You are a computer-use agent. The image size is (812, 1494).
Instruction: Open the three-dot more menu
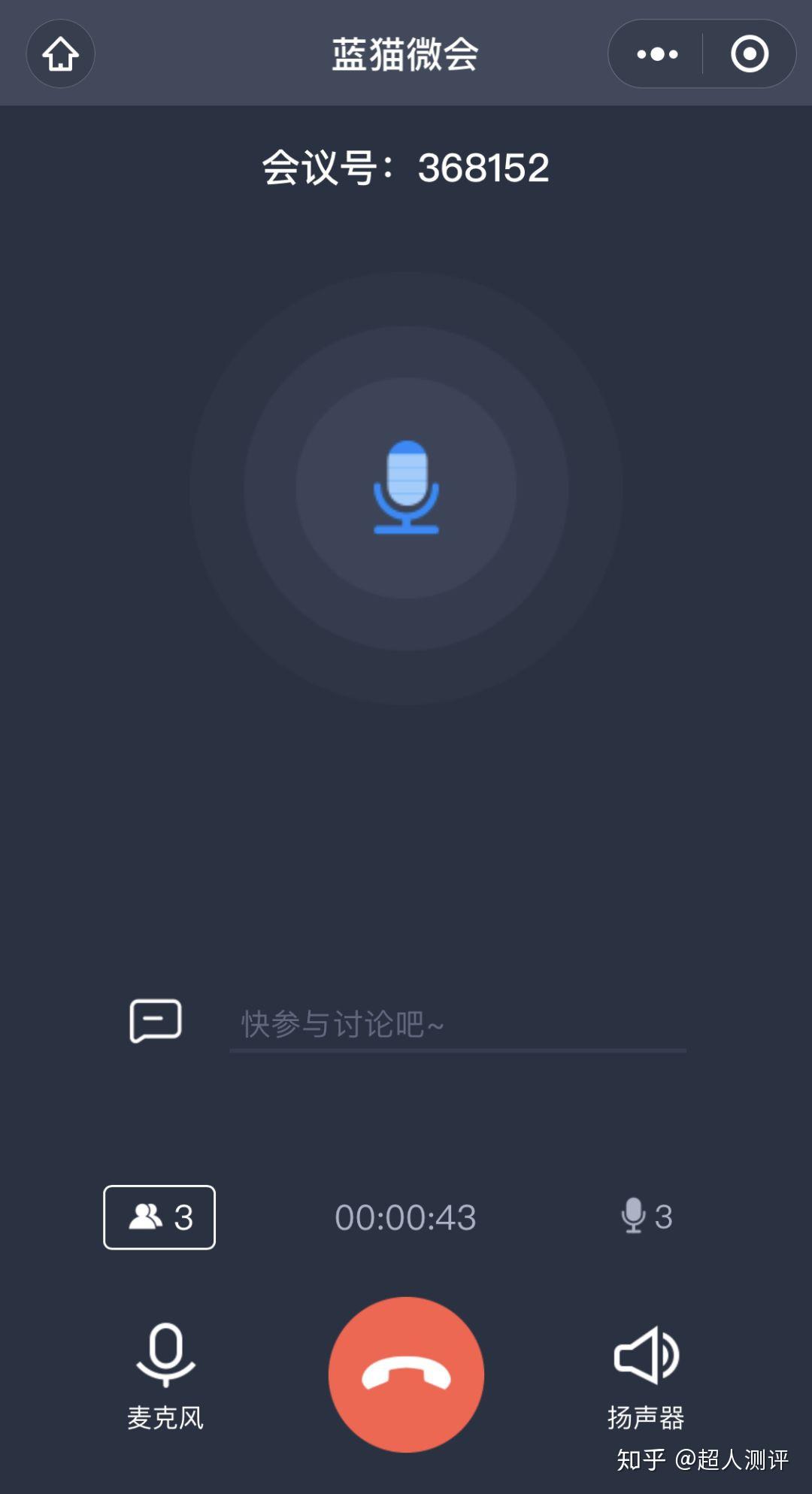coord(657,54)
